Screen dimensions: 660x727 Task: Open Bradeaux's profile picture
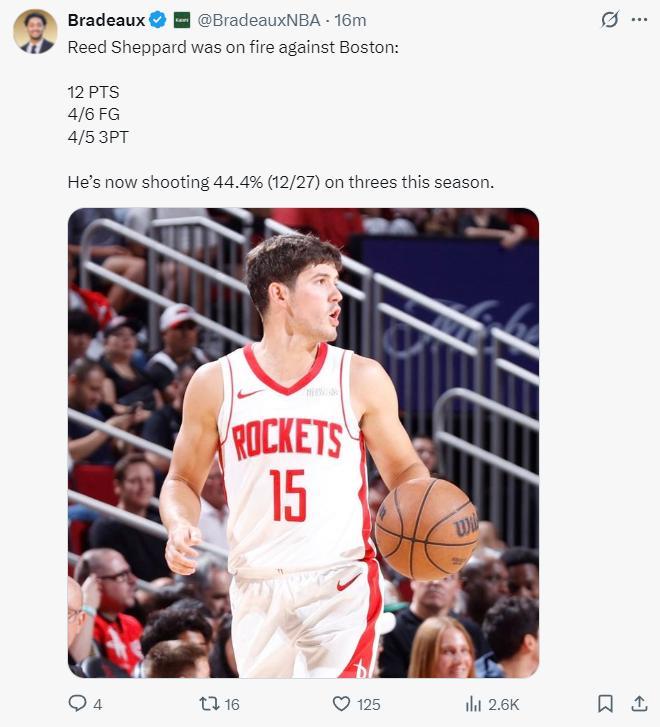click(x=35, y=31)
